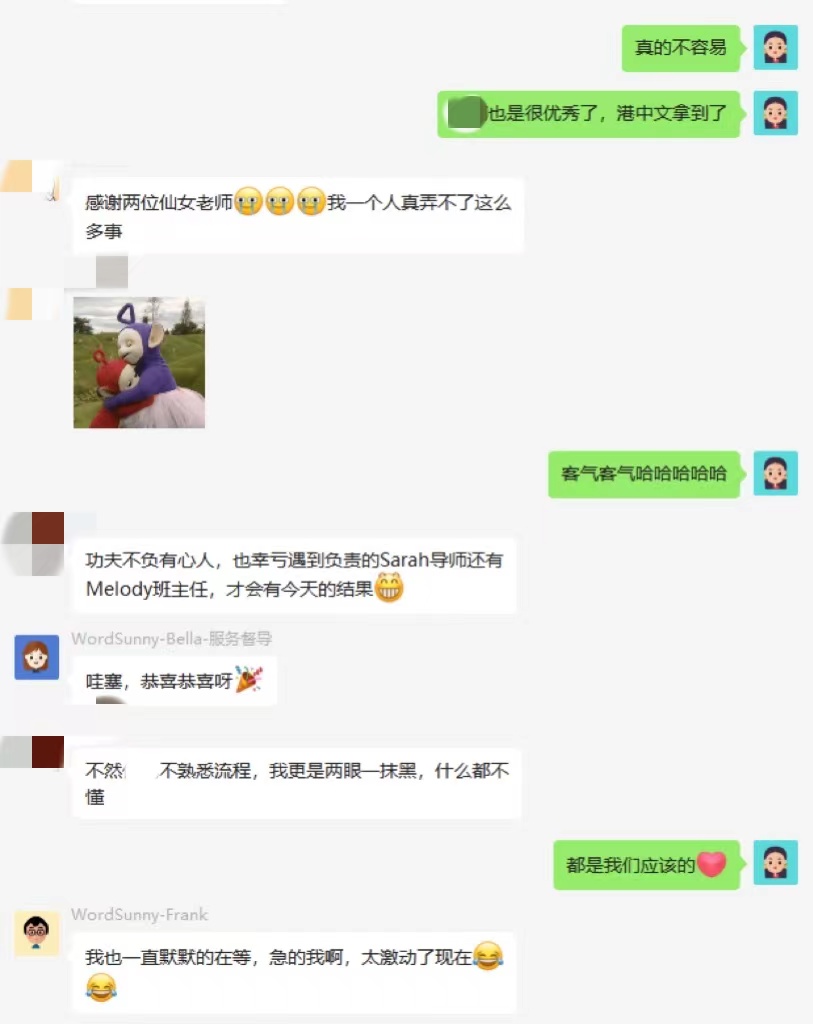Image resolution: width=813 pixels, height=1024 pixels.
Task: View WordSunny-Bella's profile avatar
Action: 37,657
